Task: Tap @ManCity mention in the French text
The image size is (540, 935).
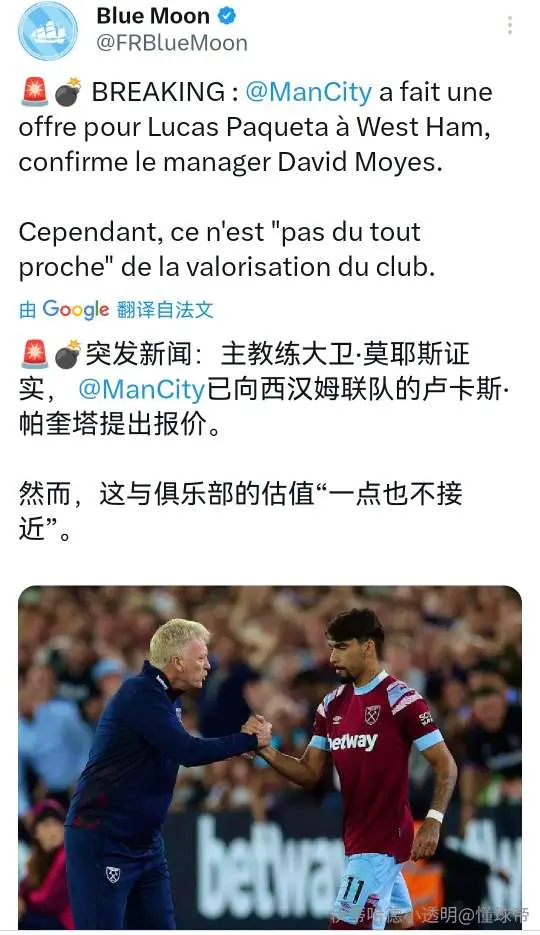Action: tap(308, 92)
